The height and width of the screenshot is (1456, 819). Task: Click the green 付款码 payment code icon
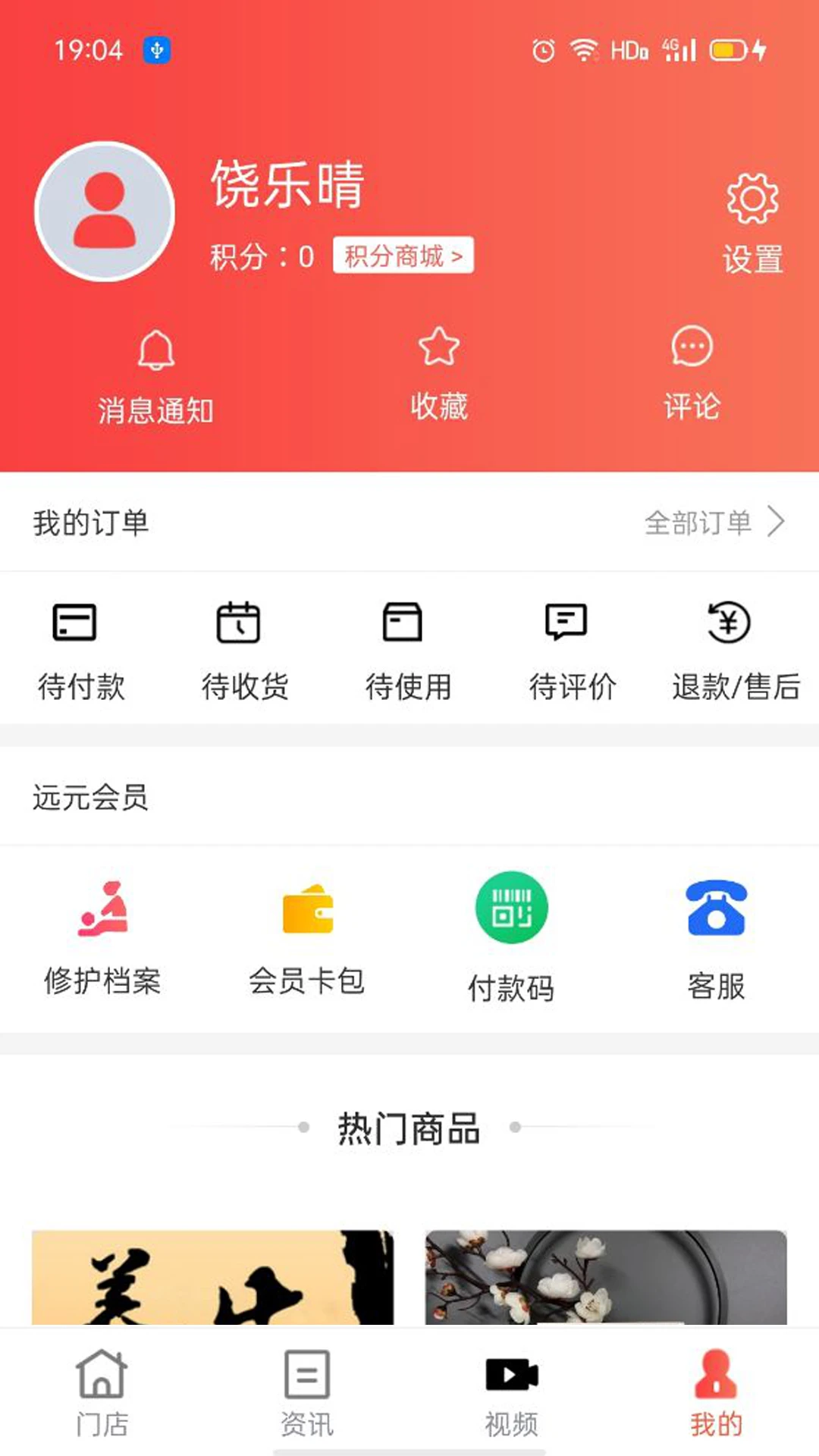coord(511,908)
